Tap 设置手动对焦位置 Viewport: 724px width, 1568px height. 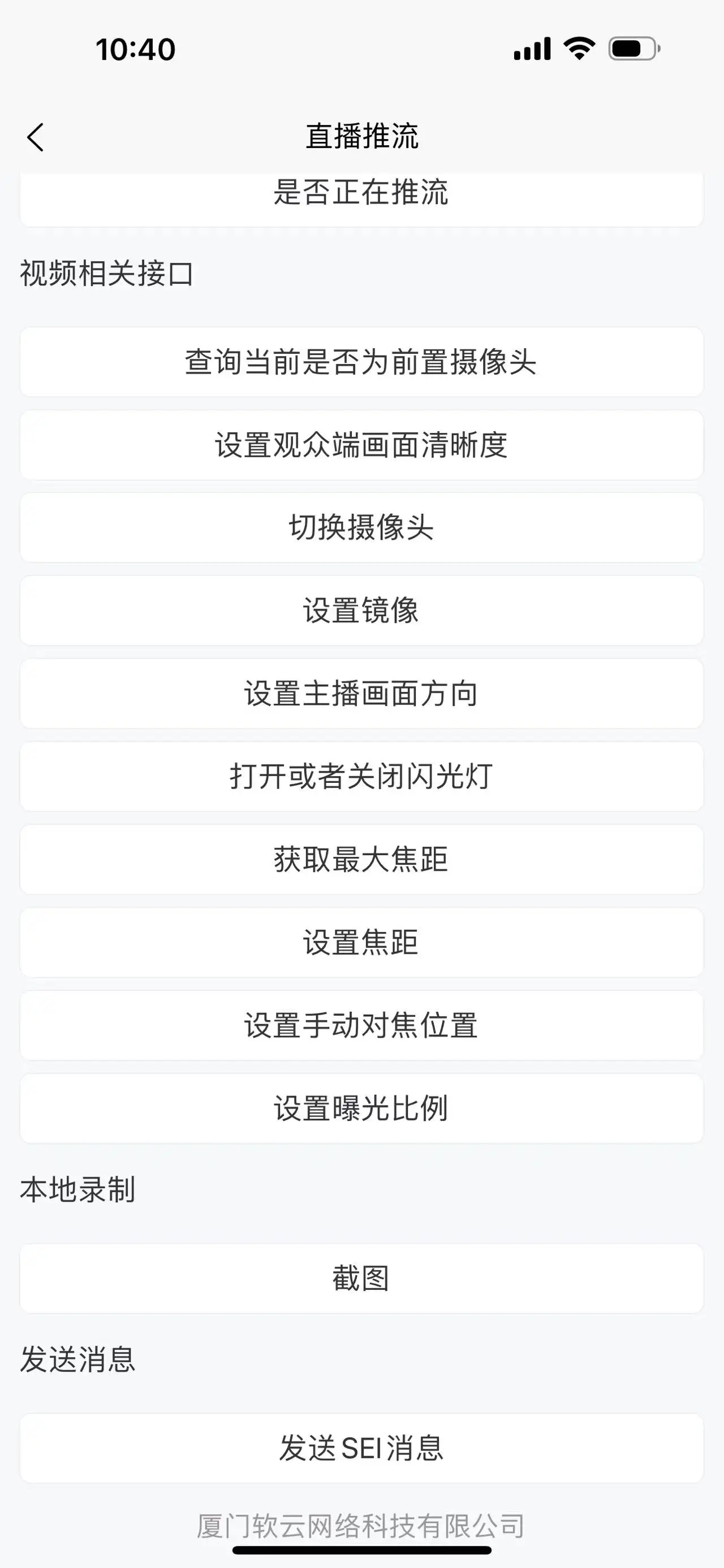pos(361,1026)
